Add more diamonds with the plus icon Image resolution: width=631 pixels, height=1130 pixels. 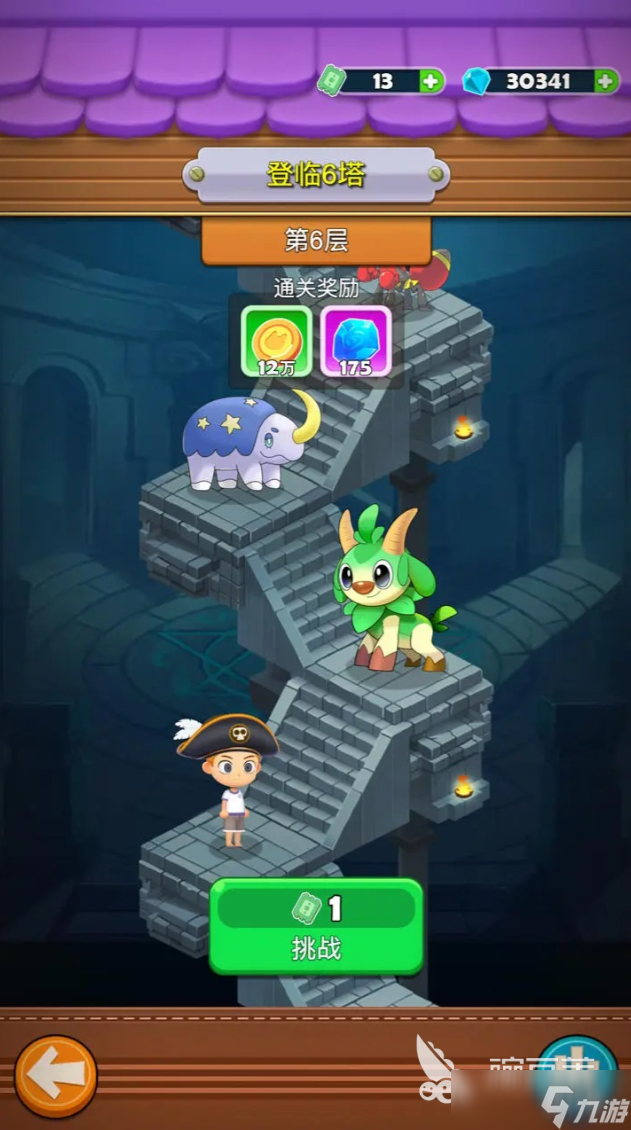[x=606, y=82]
